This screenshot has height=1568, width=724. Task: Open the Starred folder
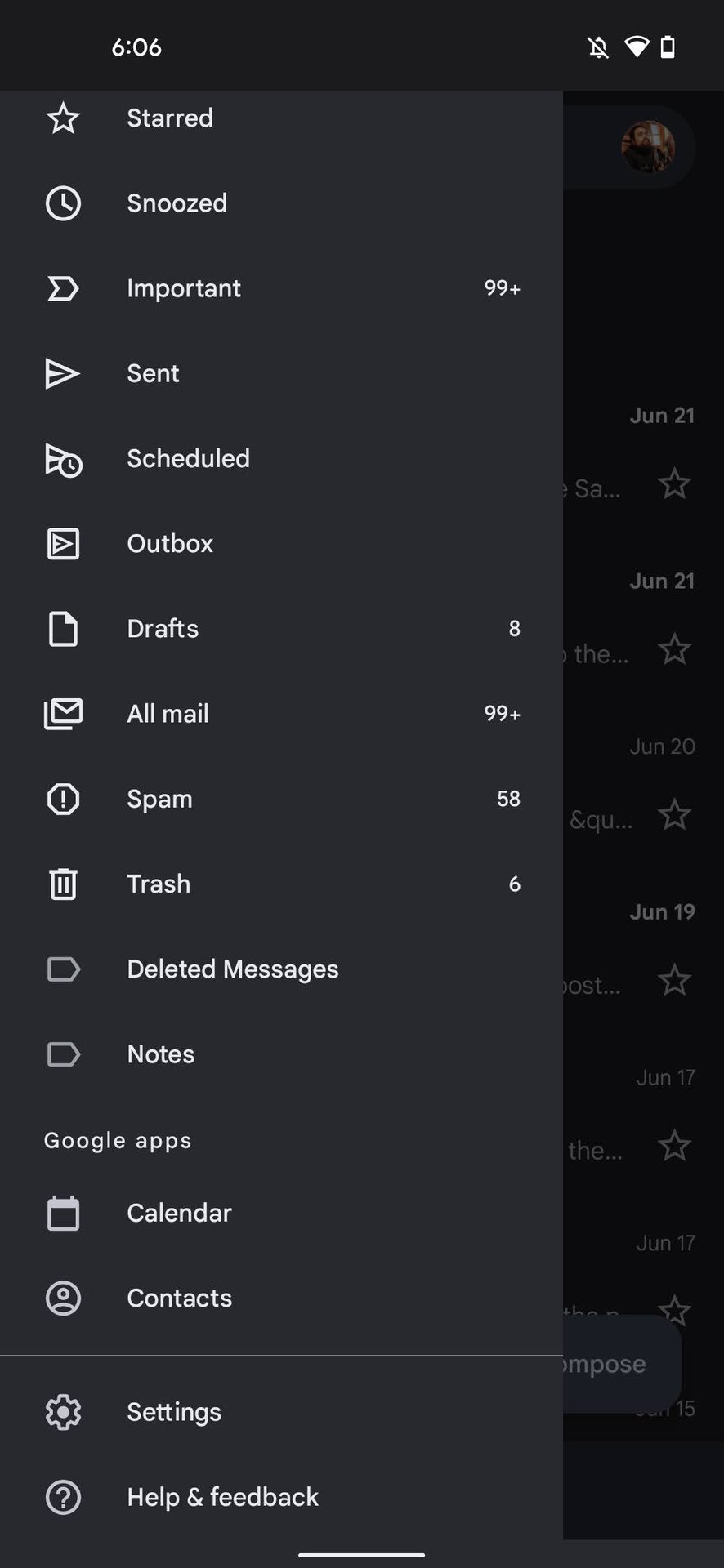(170, 118)
